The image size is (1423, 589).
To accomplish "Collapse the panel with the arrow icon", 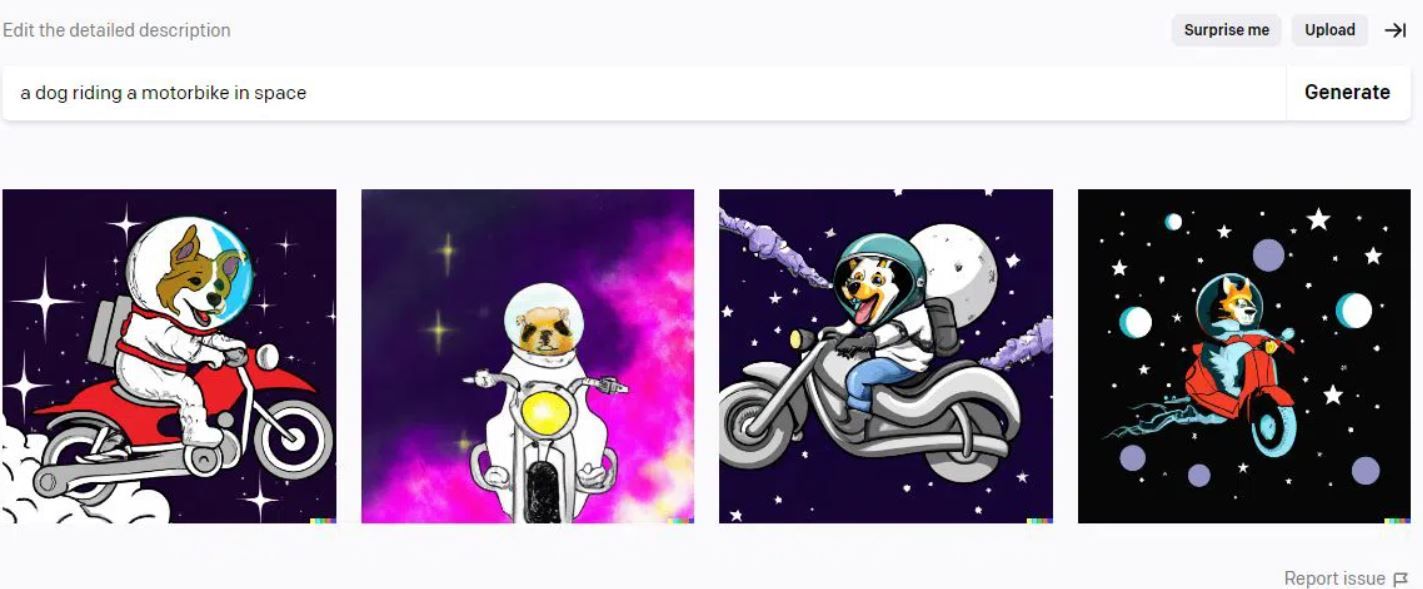I will 1395,30.
